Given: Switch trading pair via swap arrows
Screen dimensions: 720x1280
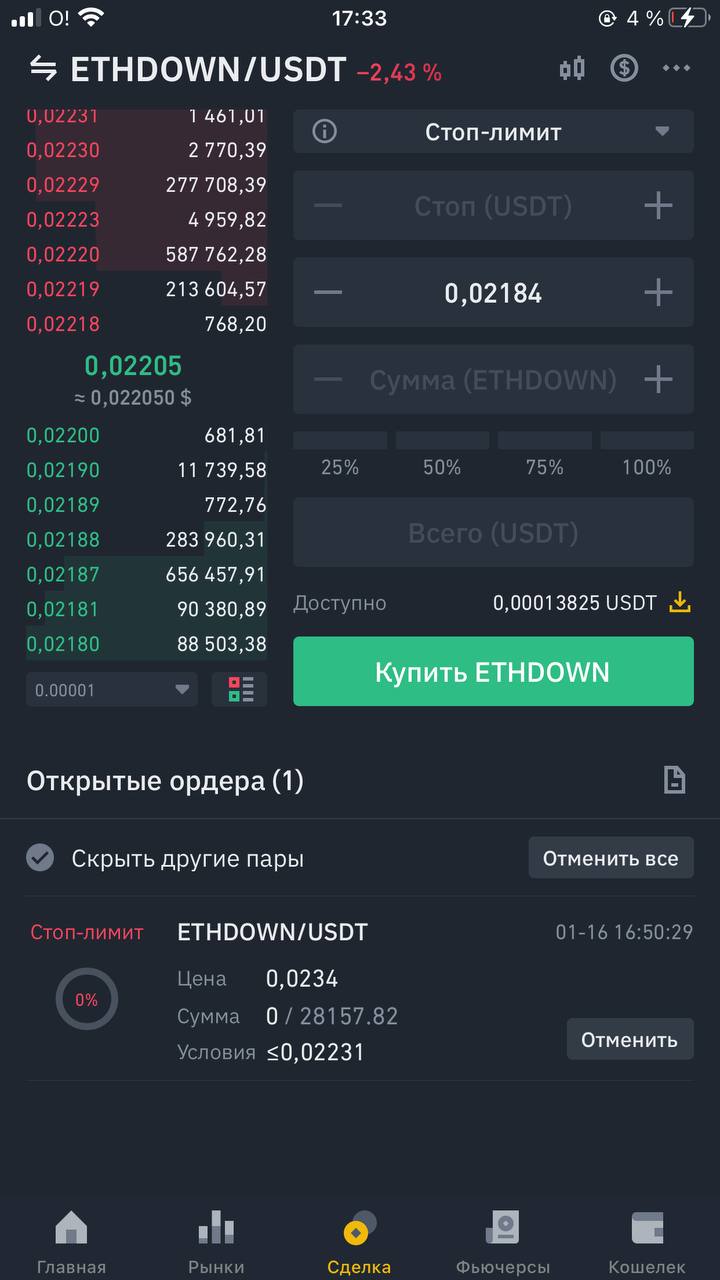Looking at the screenshot, I should 43,69.
